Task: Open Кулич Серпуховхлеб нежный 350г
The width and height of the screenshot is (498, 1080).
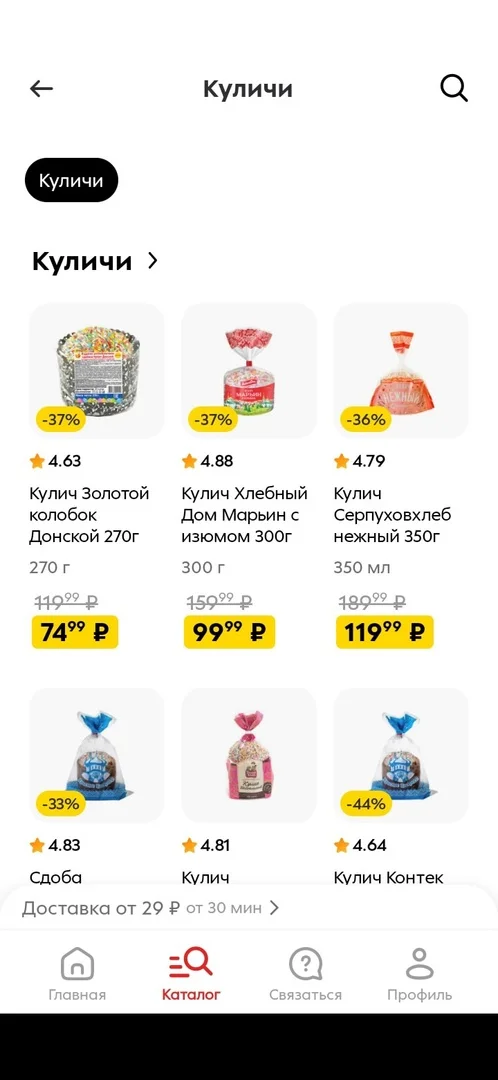Action: (x=401, y=475)
